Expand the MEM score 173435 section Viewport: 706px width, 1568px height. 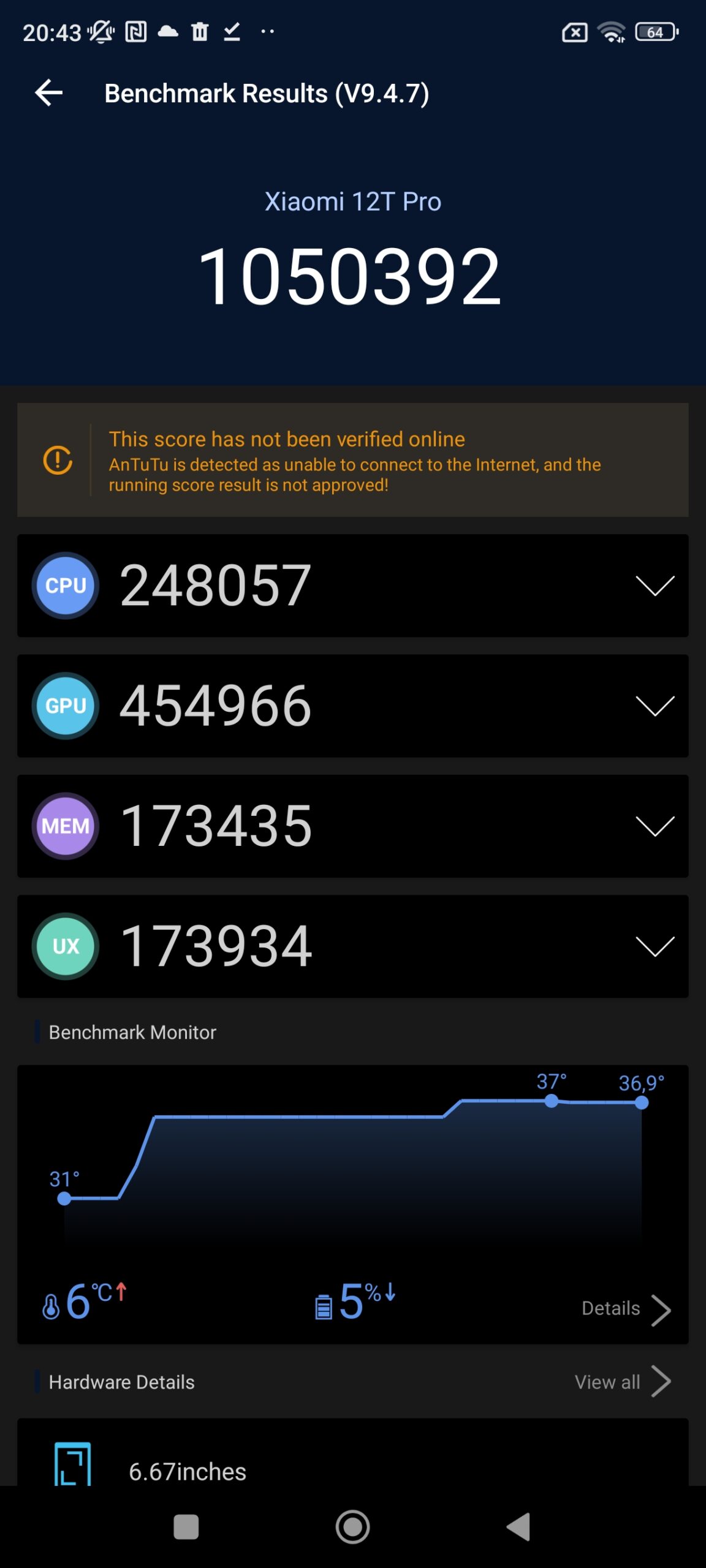pos(352,826)
